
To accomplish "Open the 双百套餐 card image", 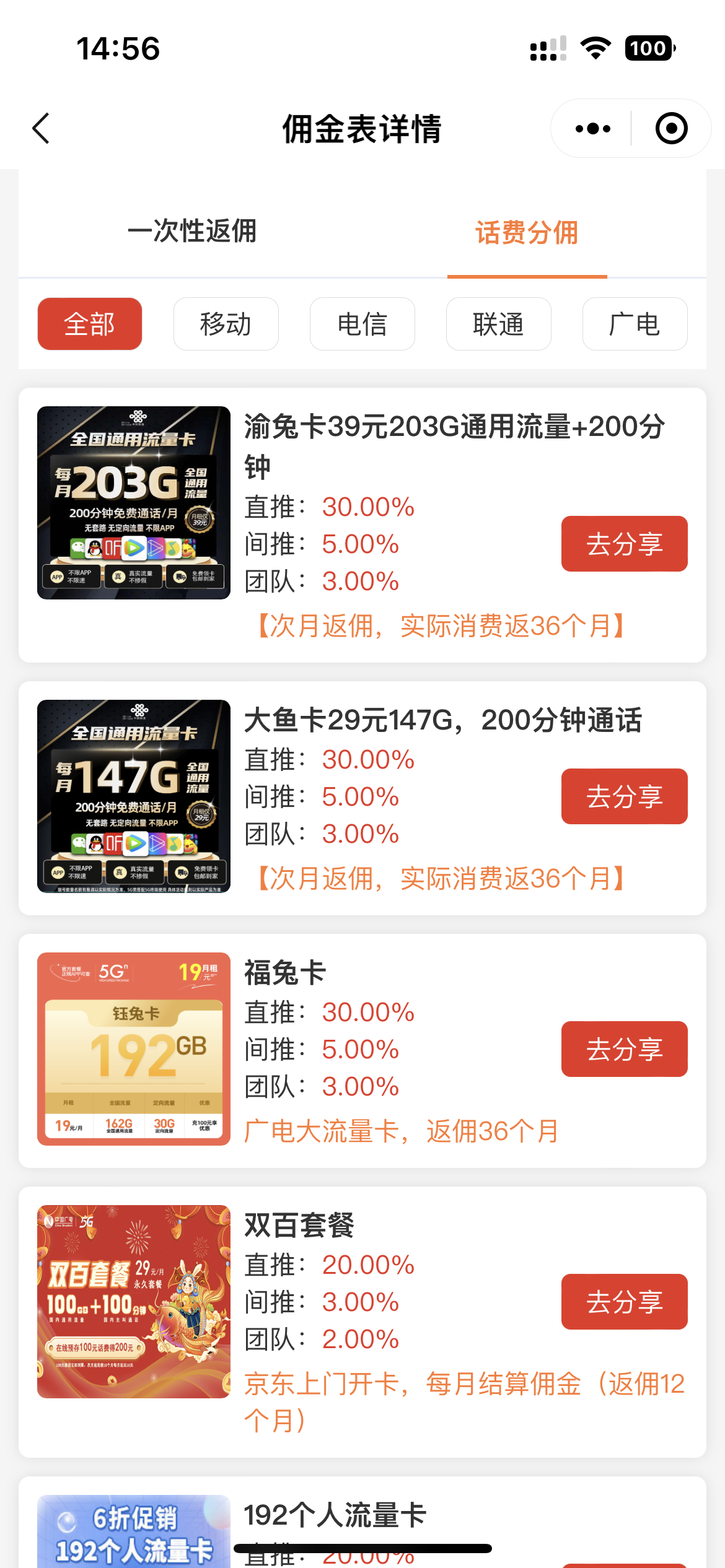I will coord(134,1302).
